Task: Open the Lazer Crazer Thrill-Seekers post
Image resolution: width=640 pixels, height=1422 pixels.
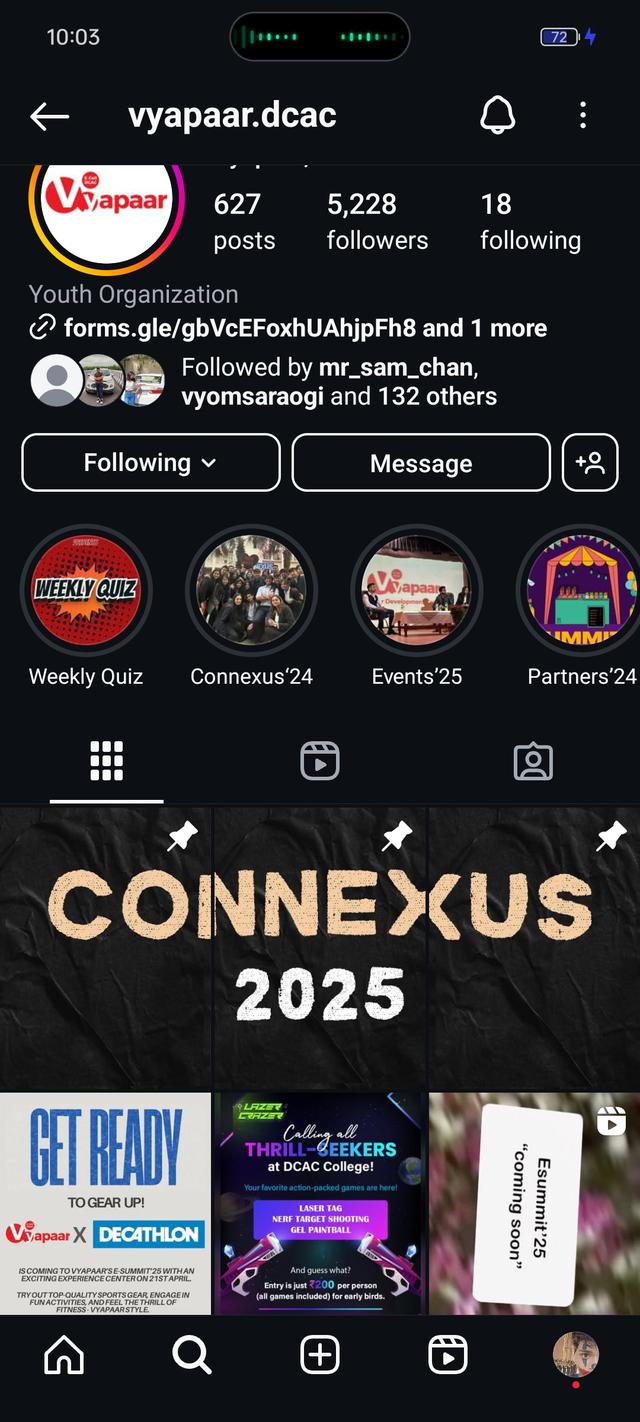Action: pyautogui.click(x=320, y=1203)
